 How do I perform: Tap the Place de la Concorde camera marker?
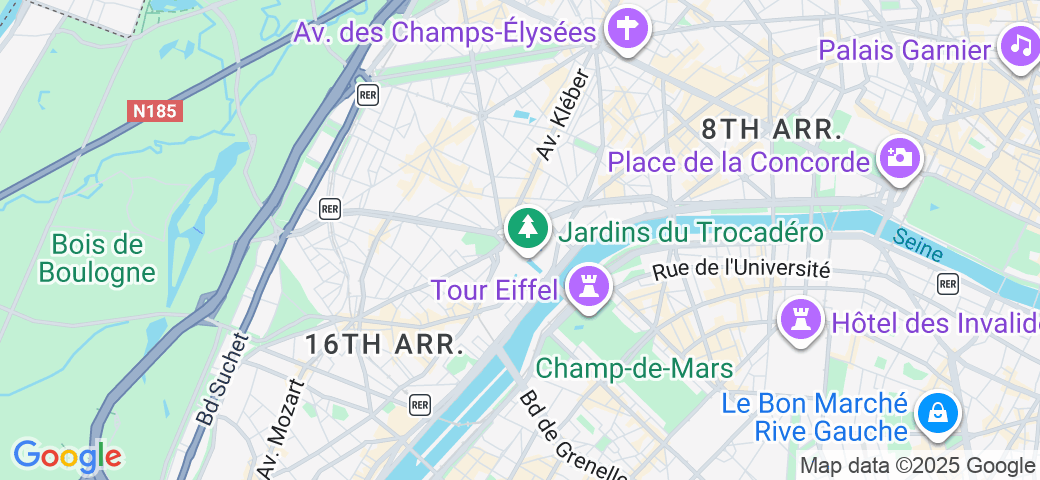898,158
